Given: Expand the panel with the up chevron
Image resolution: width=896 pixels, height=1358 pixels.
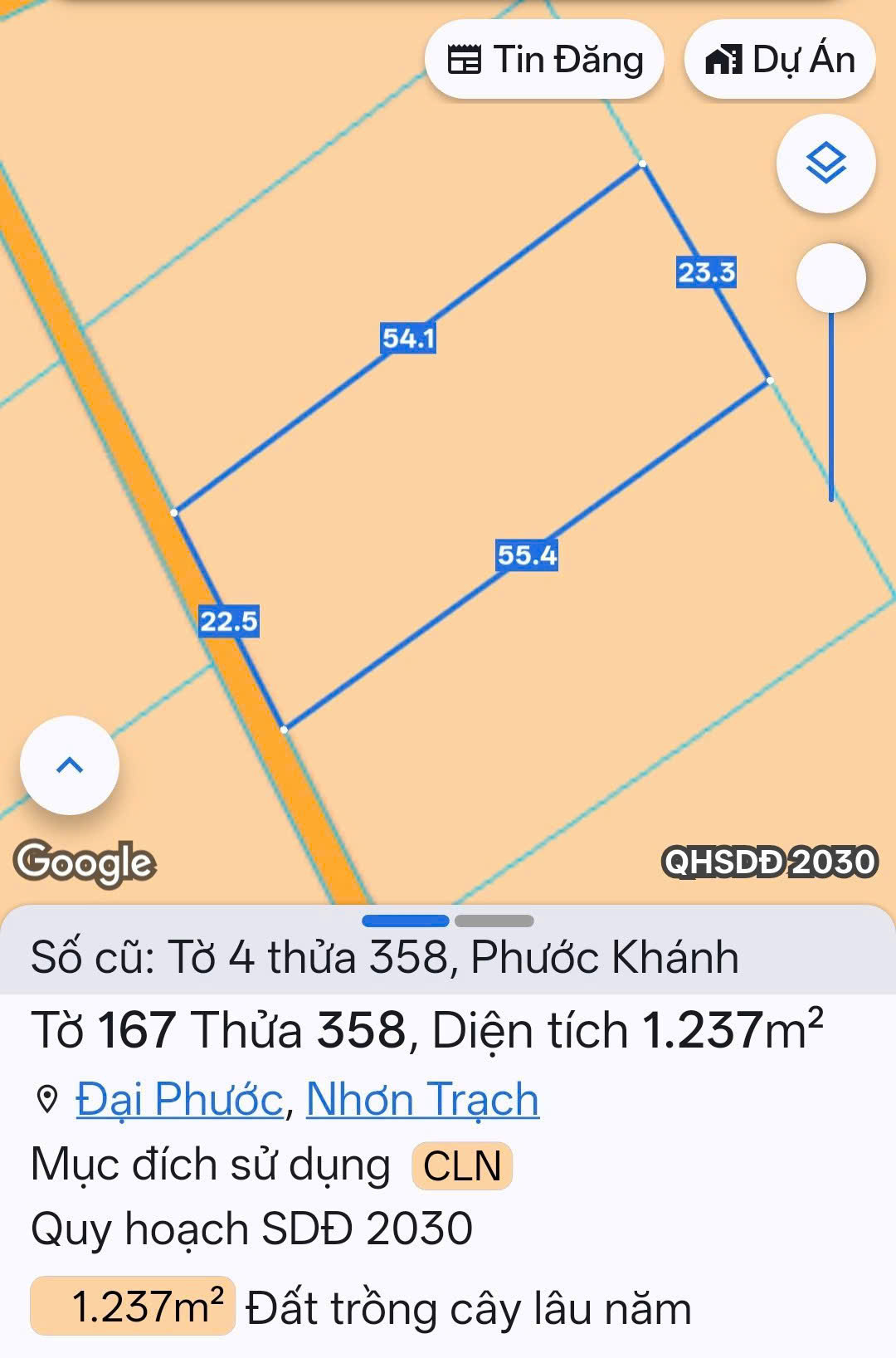Looking at the screenshot, I should click(70, 765).
